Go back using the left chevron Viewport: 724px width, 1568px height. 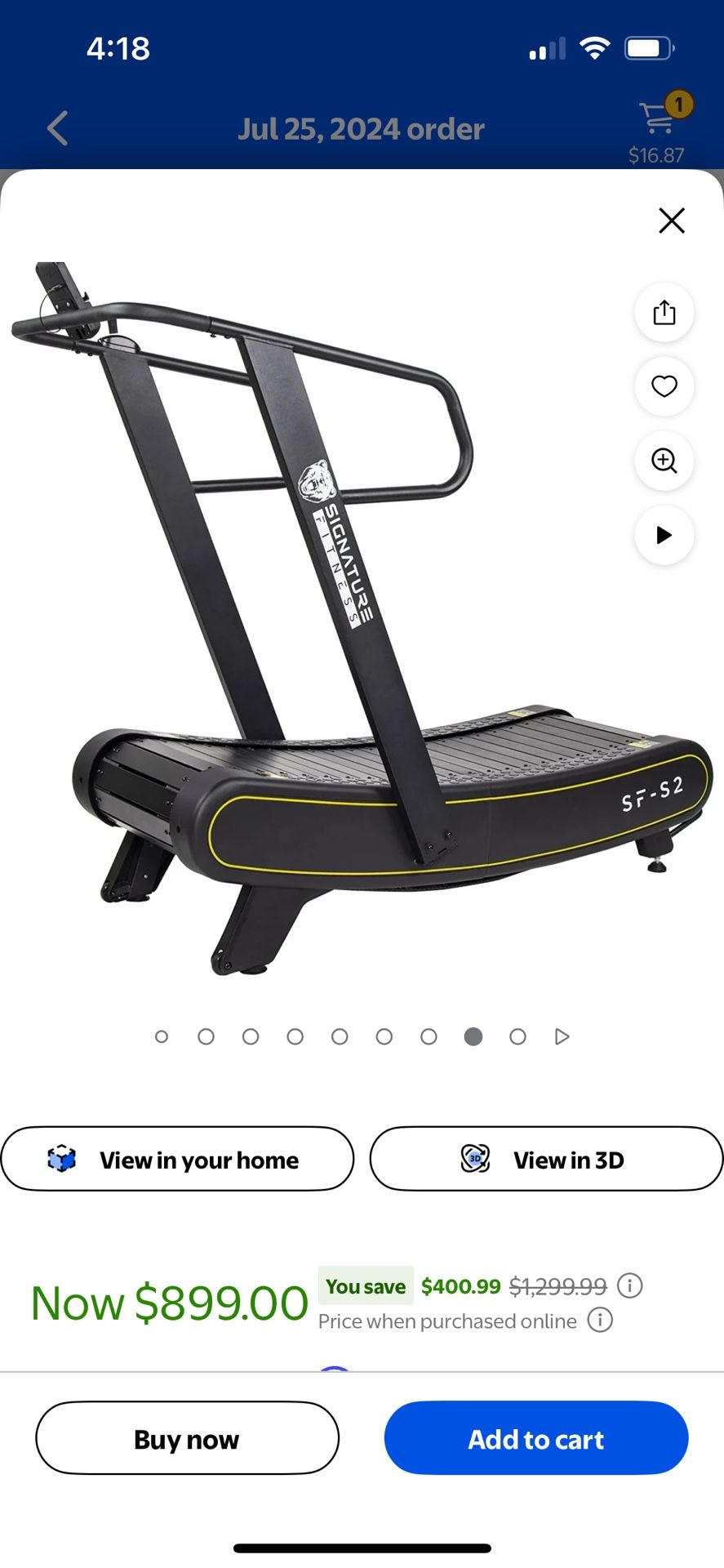[56, 128]
